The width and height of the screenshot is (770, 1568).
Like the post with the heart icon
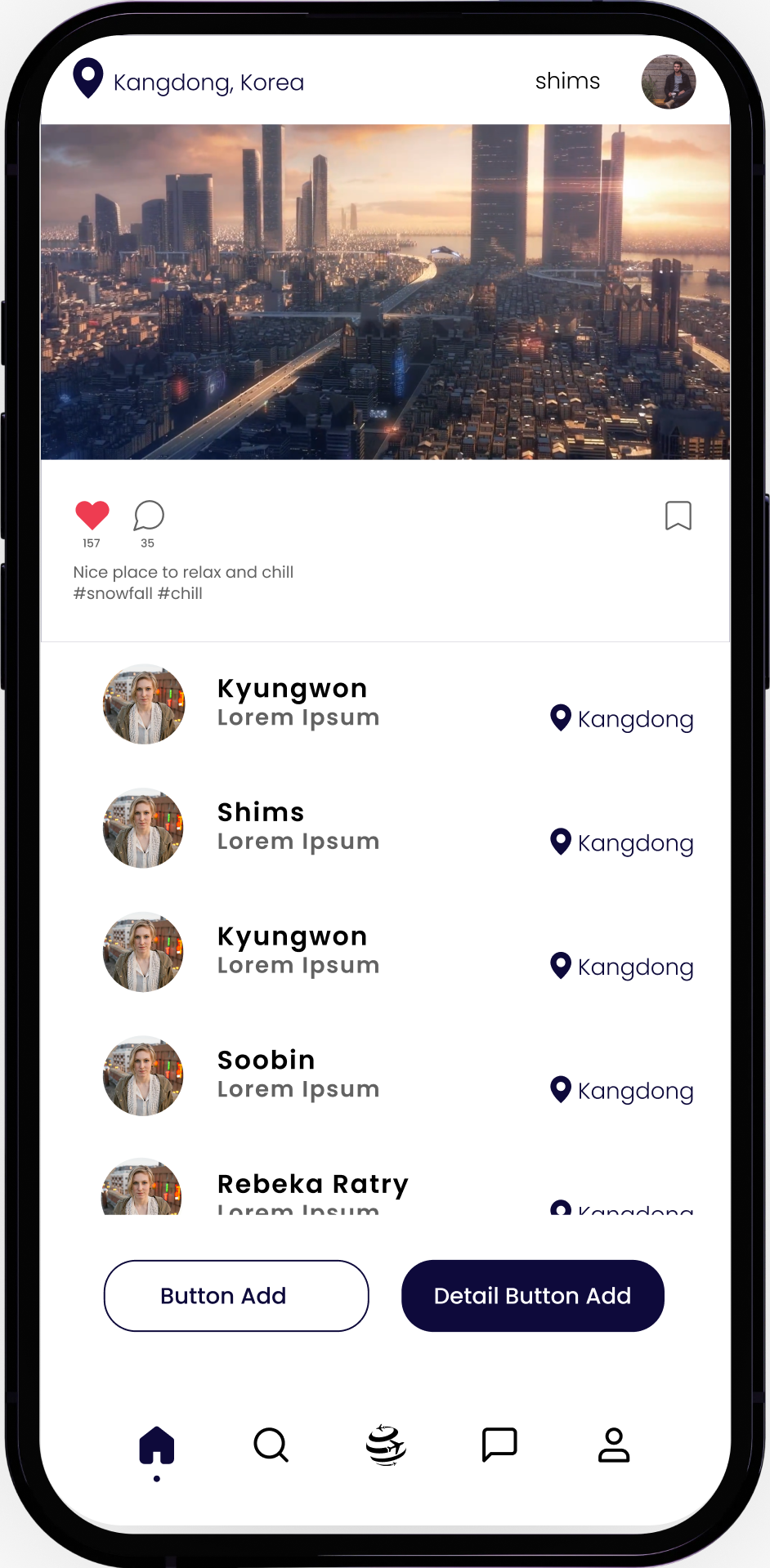pyautogui.click(x=92, y=516)
